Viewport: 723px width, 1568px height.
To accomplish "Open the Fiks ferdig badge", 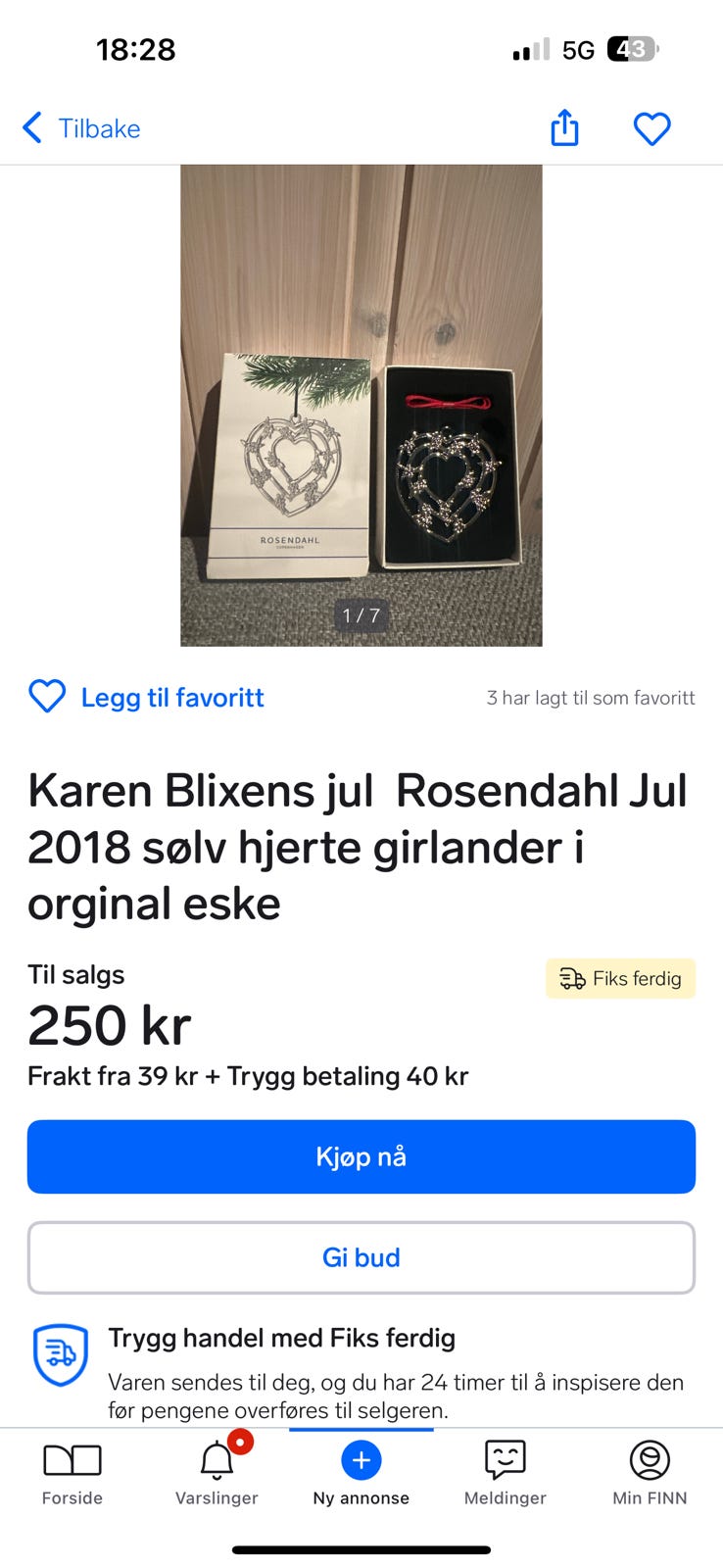I will (x=620, y=978).
